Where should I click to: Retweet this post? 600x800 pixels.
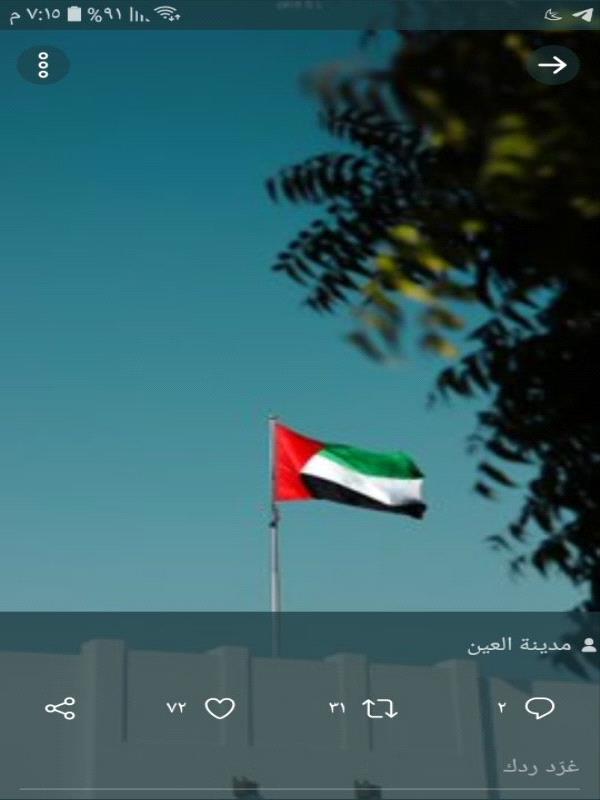pyautogui.click(x=380, y=708)
